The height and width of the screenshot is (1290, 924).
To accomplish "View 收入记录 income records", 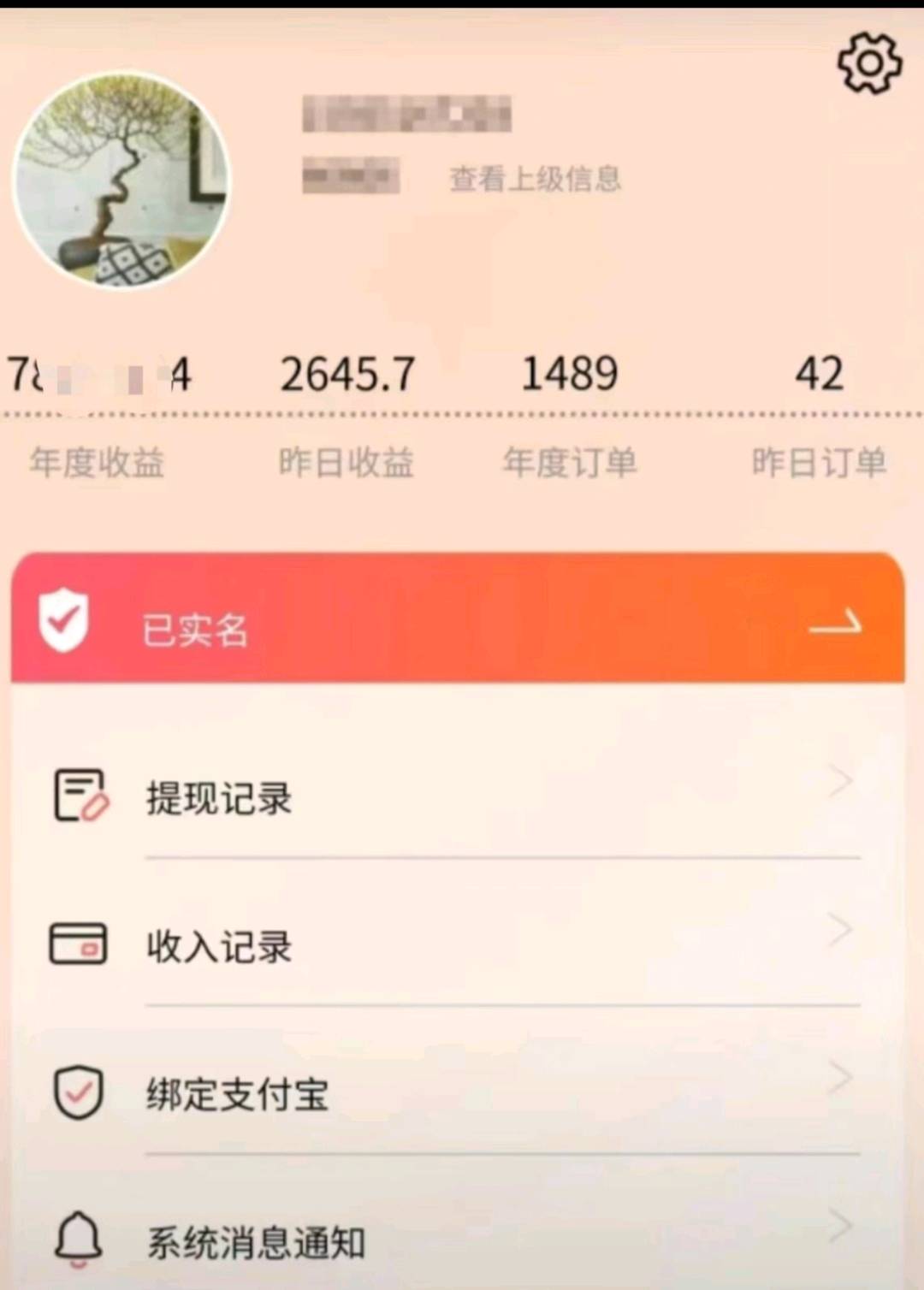I will (x=458, y=946).
